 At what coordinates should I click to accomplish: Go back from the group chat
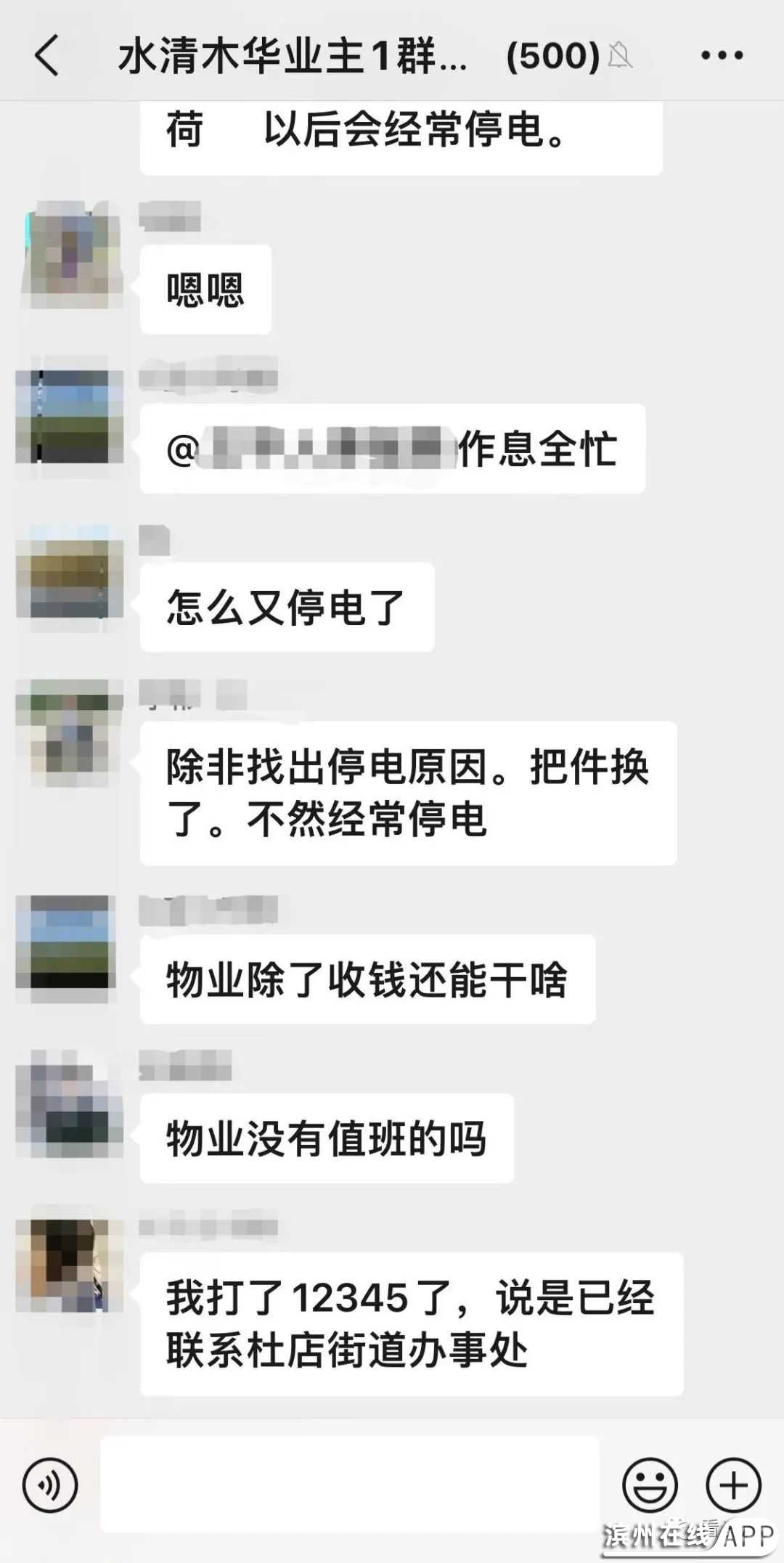coord(47,55)
